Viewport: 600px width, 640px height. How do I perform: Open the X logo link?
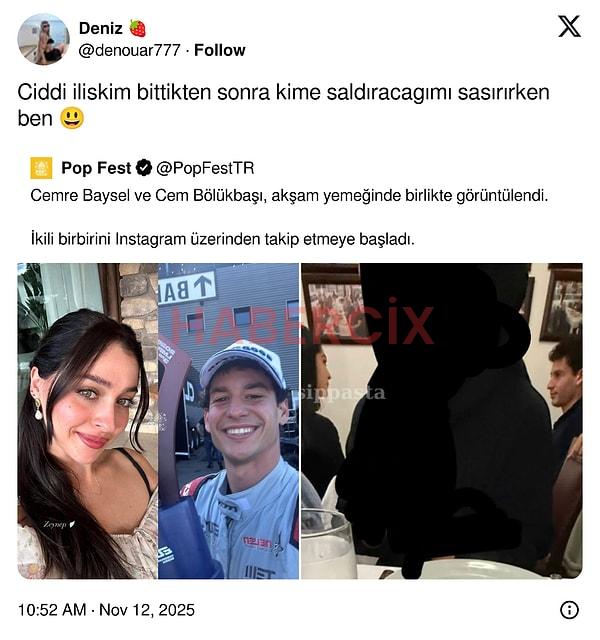pos(569,27)
